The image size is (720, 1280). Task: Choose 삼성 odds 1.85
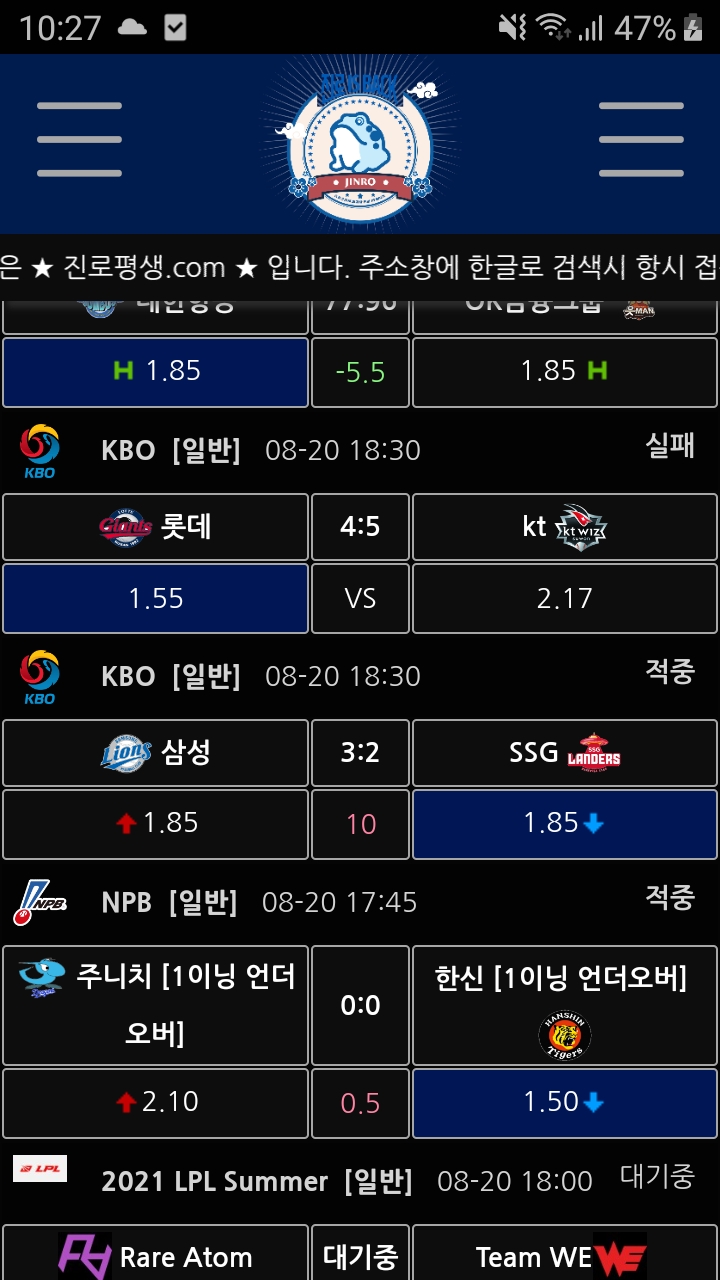click(x=155, y=823)
